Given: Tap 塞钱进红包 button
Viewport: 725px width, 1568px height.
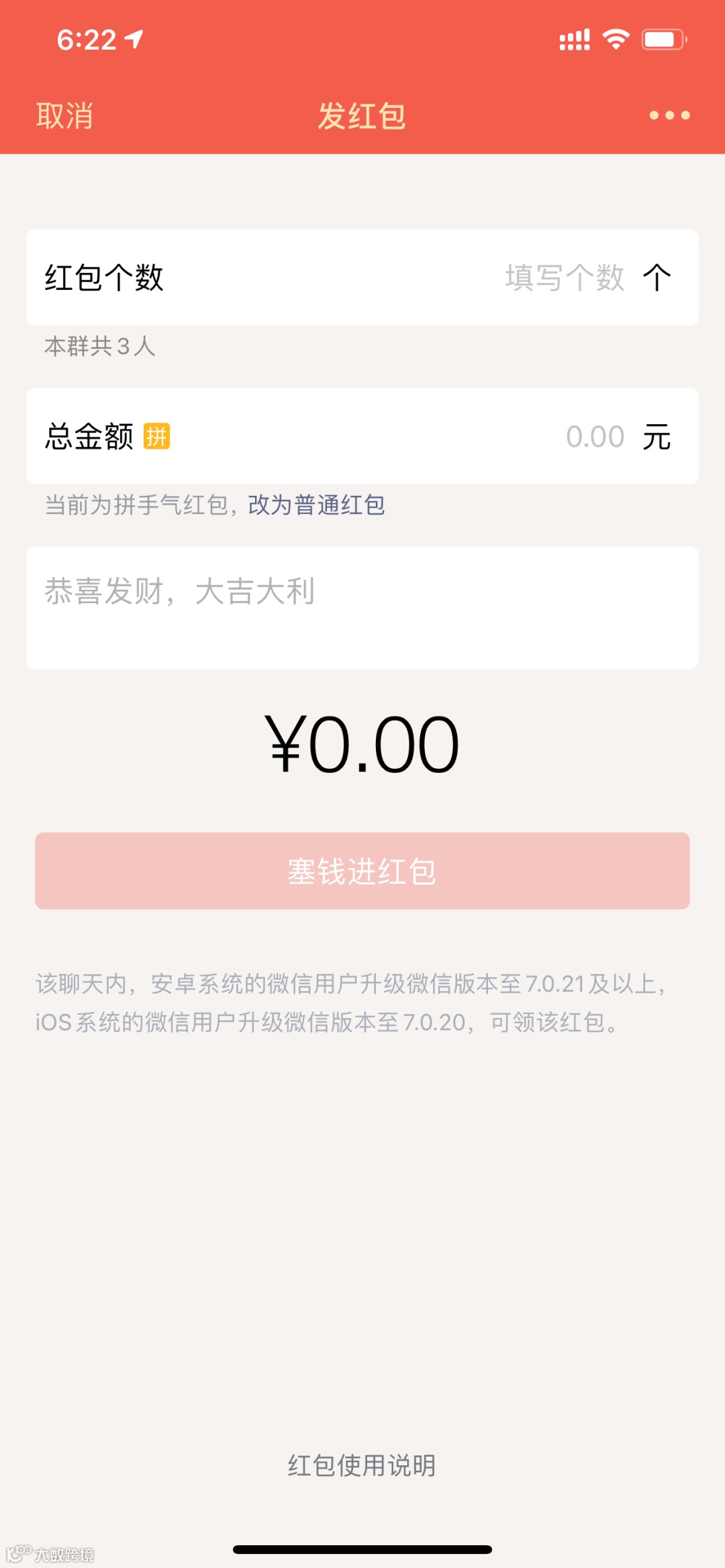Looking at the screenshot, I should coord(362,871).
